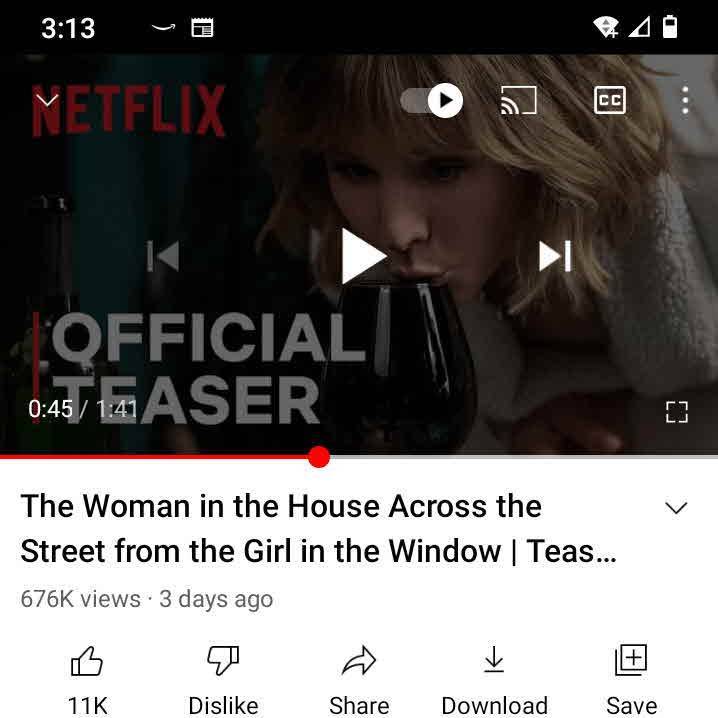The image size is (718, 718).
Task: Go back to the previous video
Action: [163, 256]
